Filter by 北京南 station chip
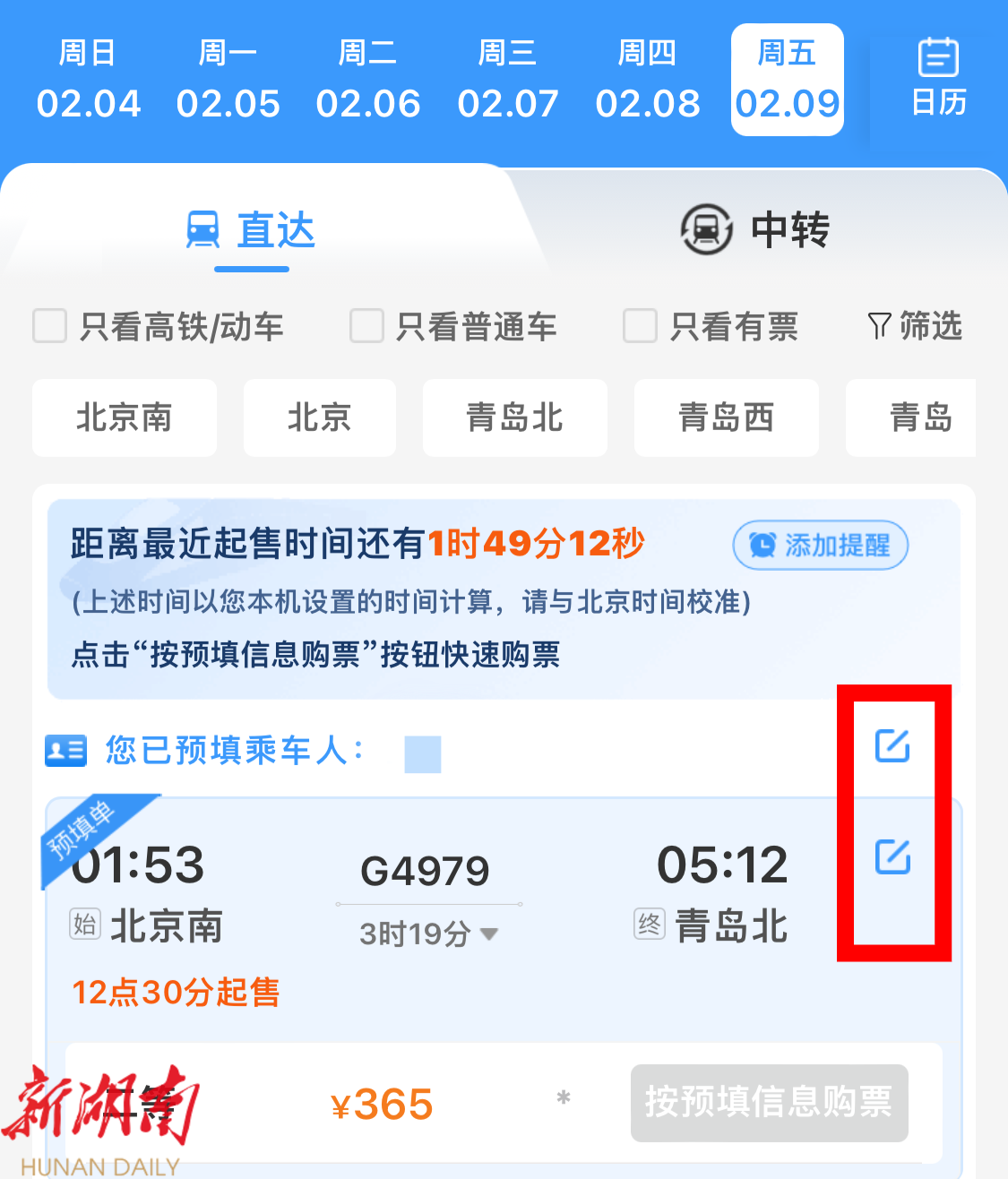Screen dimensions: 1008x1179 click(x=125, y=417)
